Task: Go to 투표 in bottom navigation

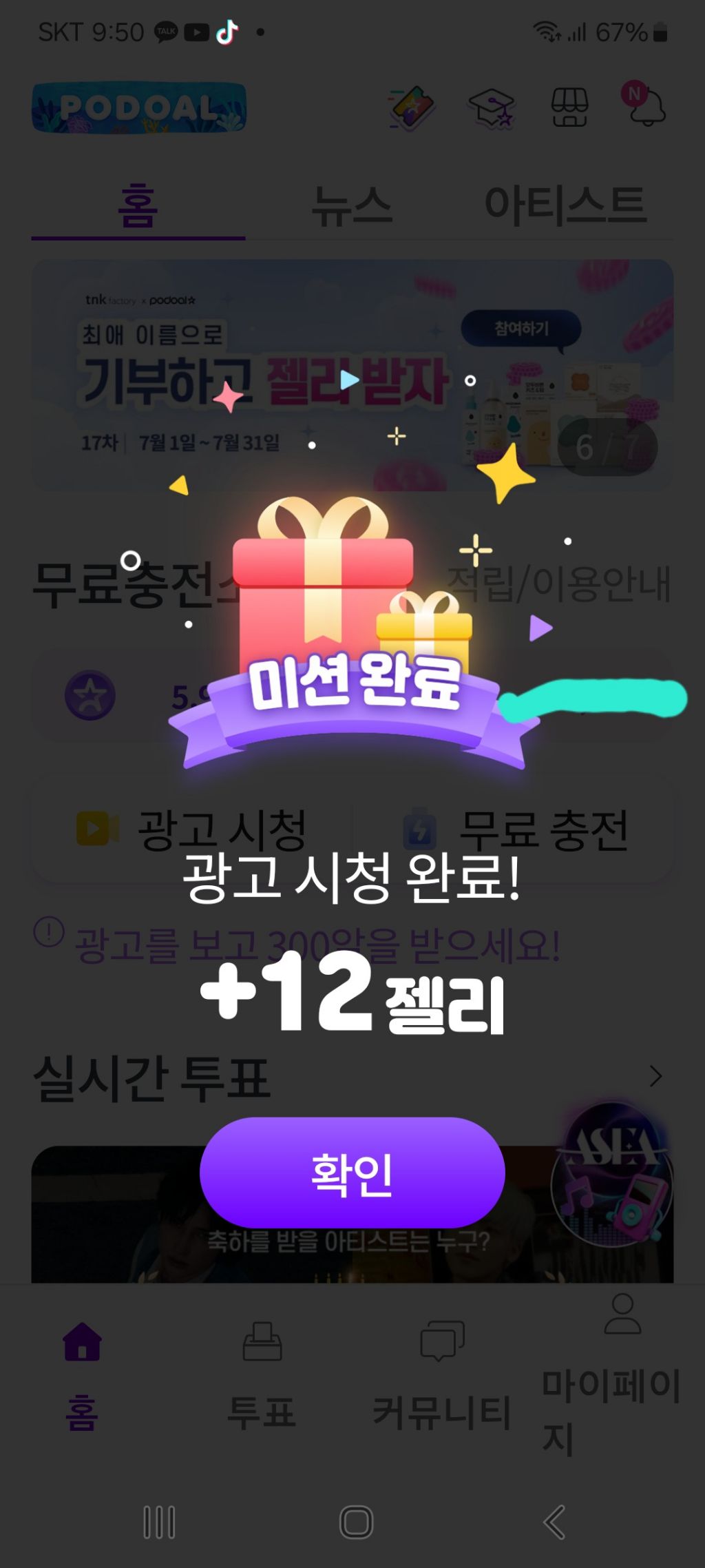Action: (x=262, y=1374)
